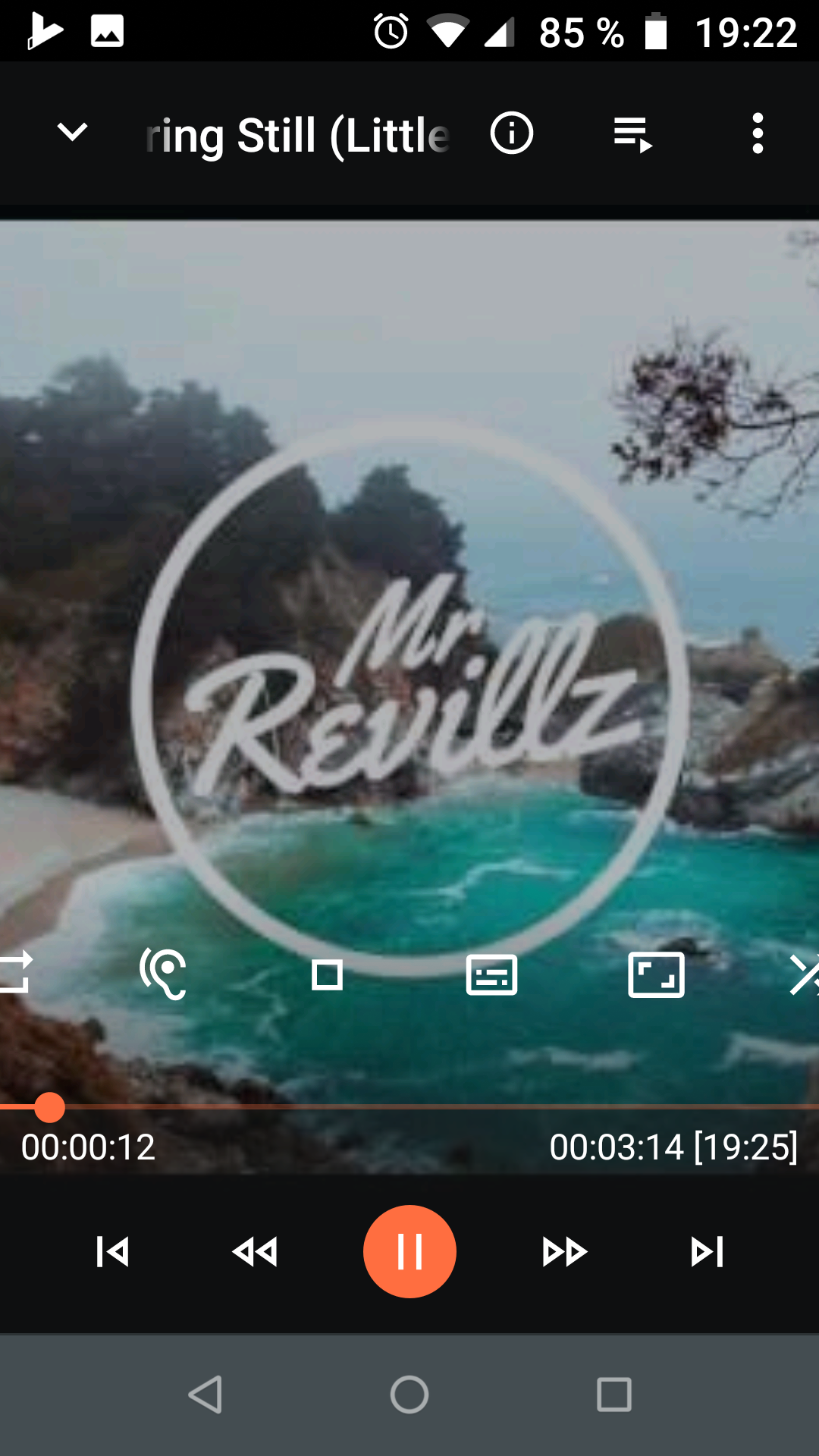Tap the orange seek bar handle
Screen dimensions: 819x1456
pos(50,1107)
